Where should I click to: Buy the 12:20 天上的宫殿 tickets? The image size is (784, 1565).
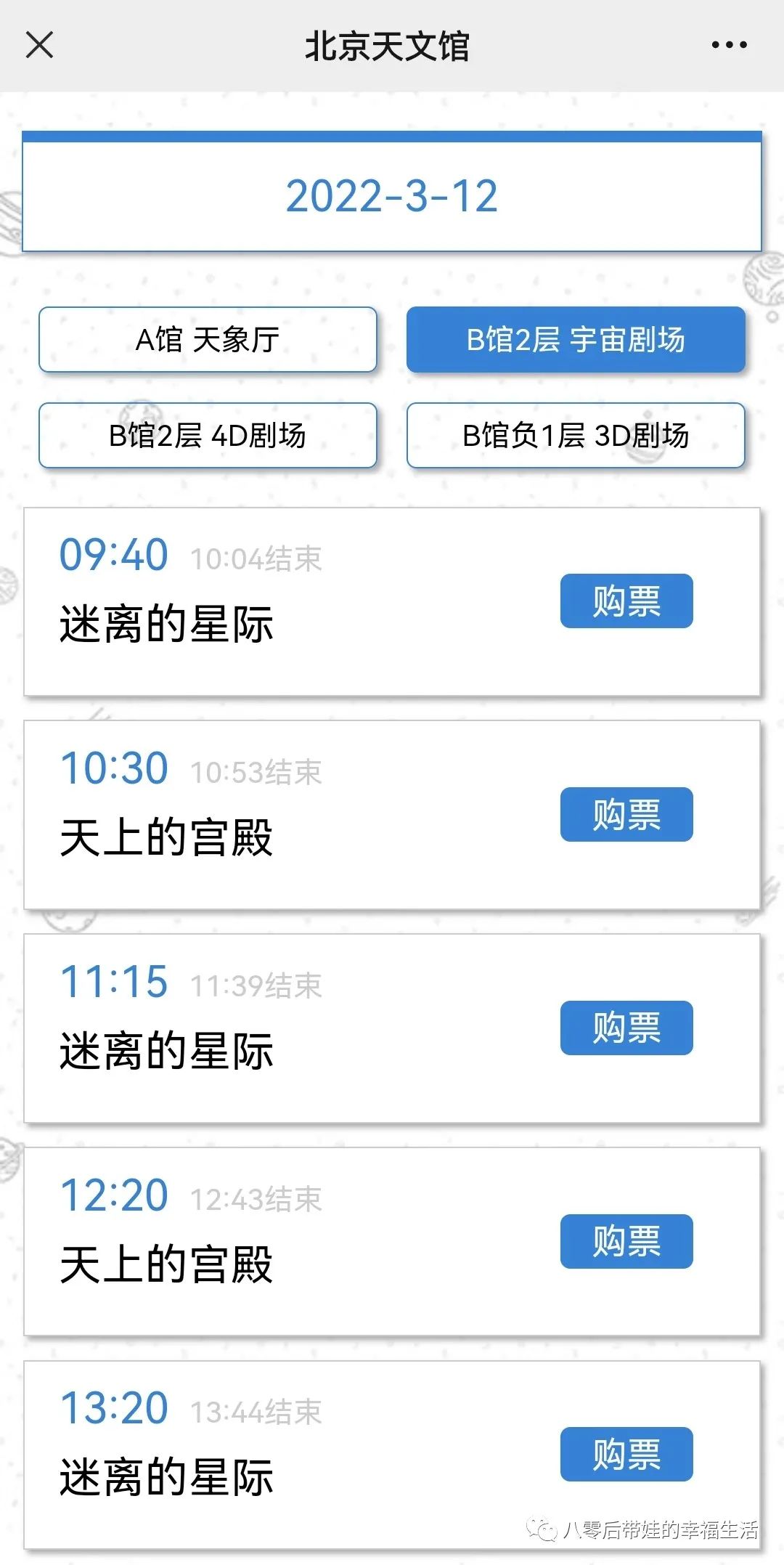(626, 1240)
